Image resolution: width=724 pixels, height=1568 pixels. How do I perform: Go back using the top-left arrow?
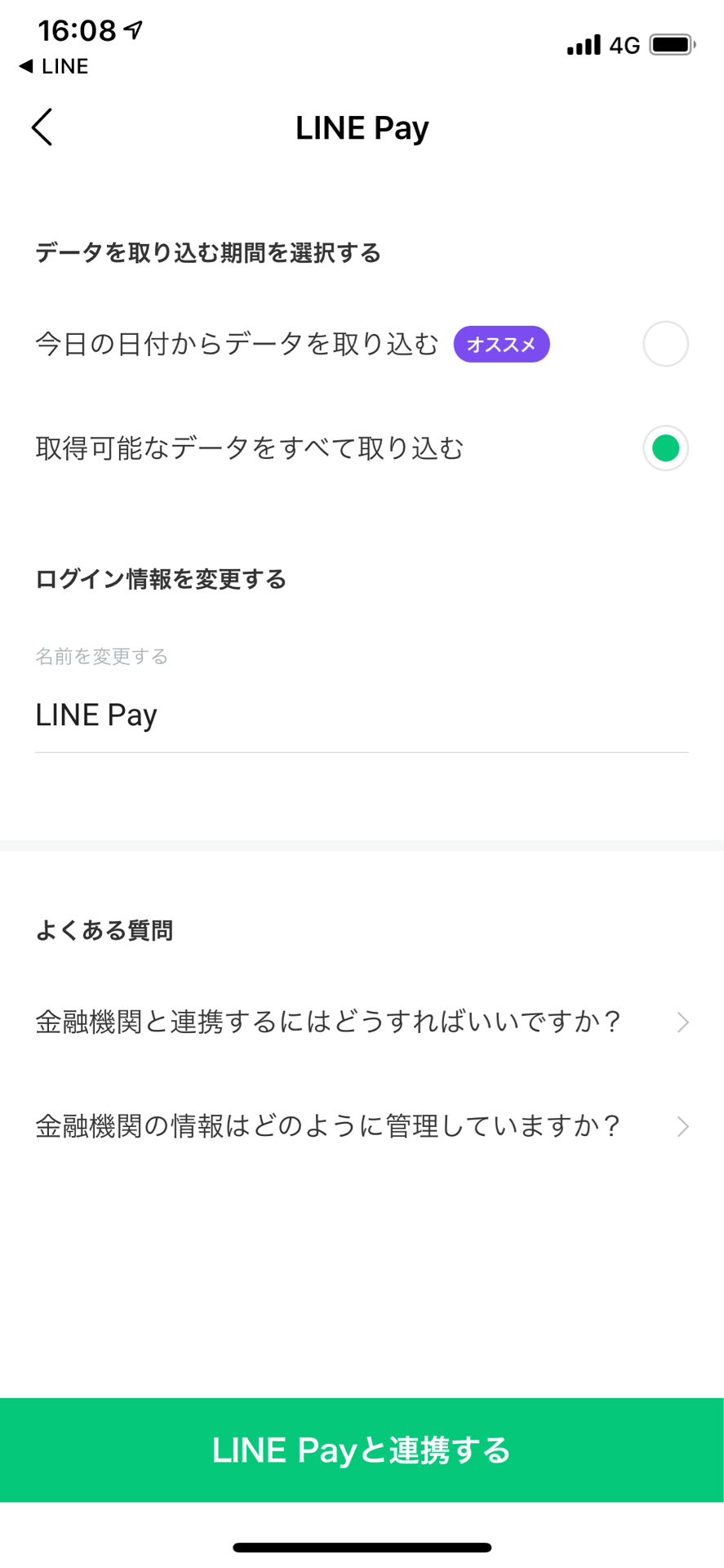42,127
